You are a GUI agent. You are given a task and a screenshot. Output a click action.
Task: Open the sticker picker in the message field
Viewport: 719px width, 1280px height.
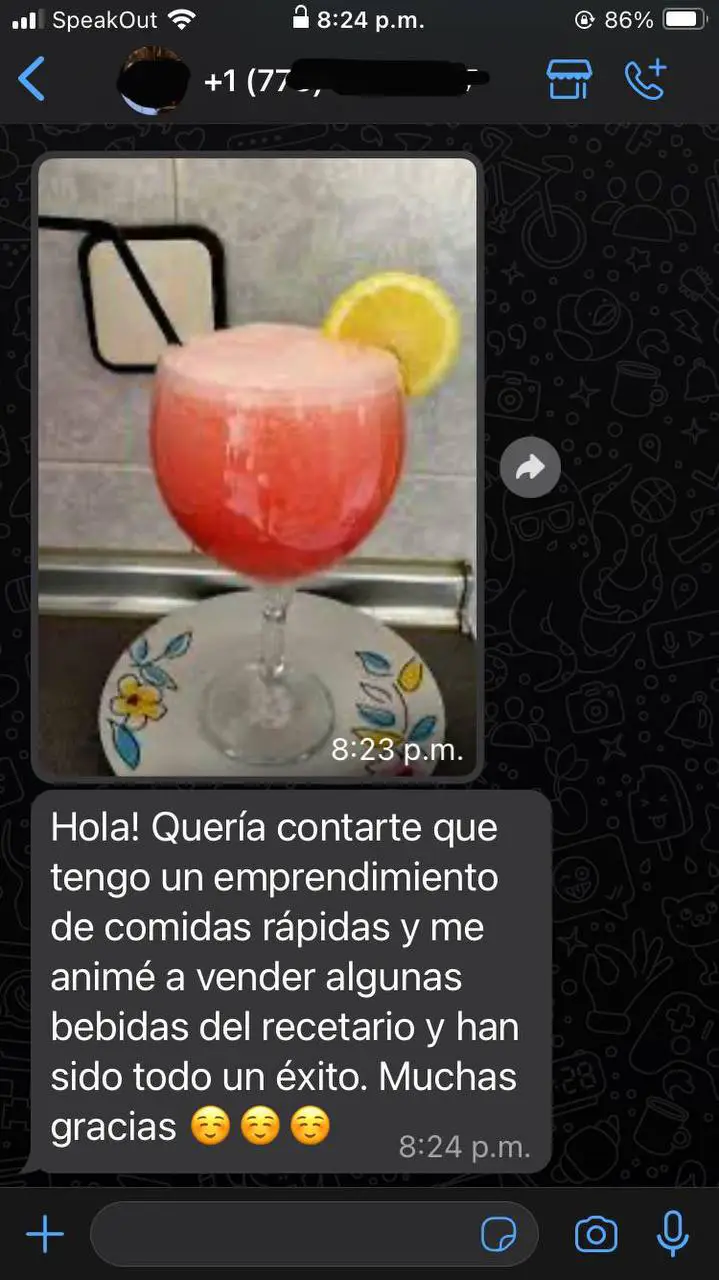498,1234
